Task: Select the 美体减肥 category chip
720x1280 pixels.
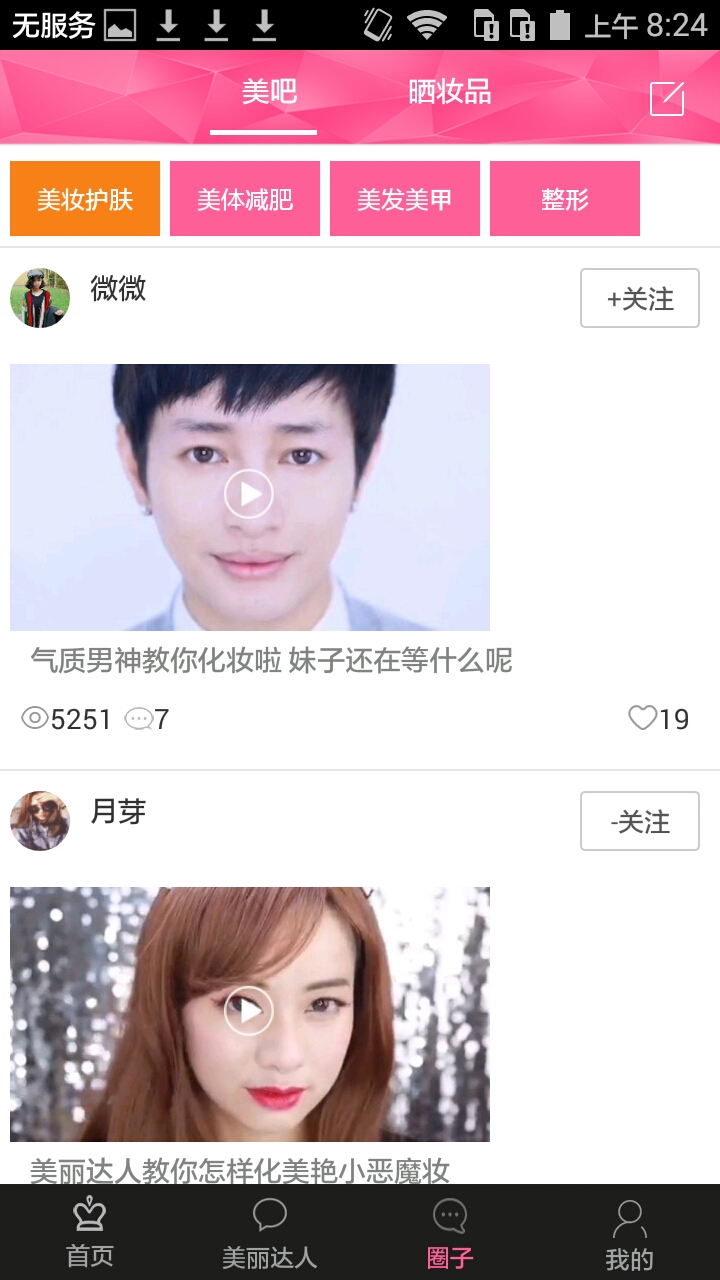Action: [245, 199]
